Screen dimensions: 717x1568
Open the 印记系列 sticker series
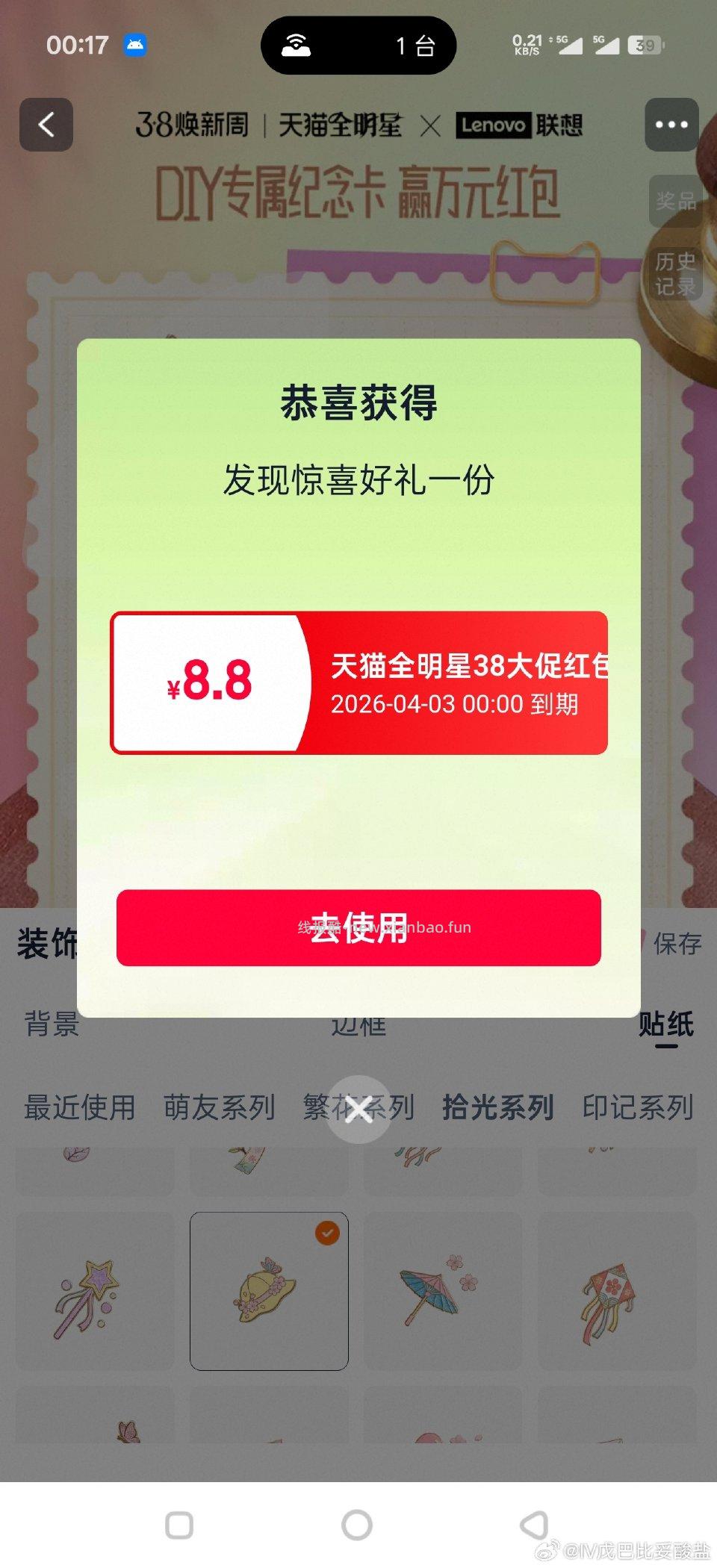point(637,1110)
